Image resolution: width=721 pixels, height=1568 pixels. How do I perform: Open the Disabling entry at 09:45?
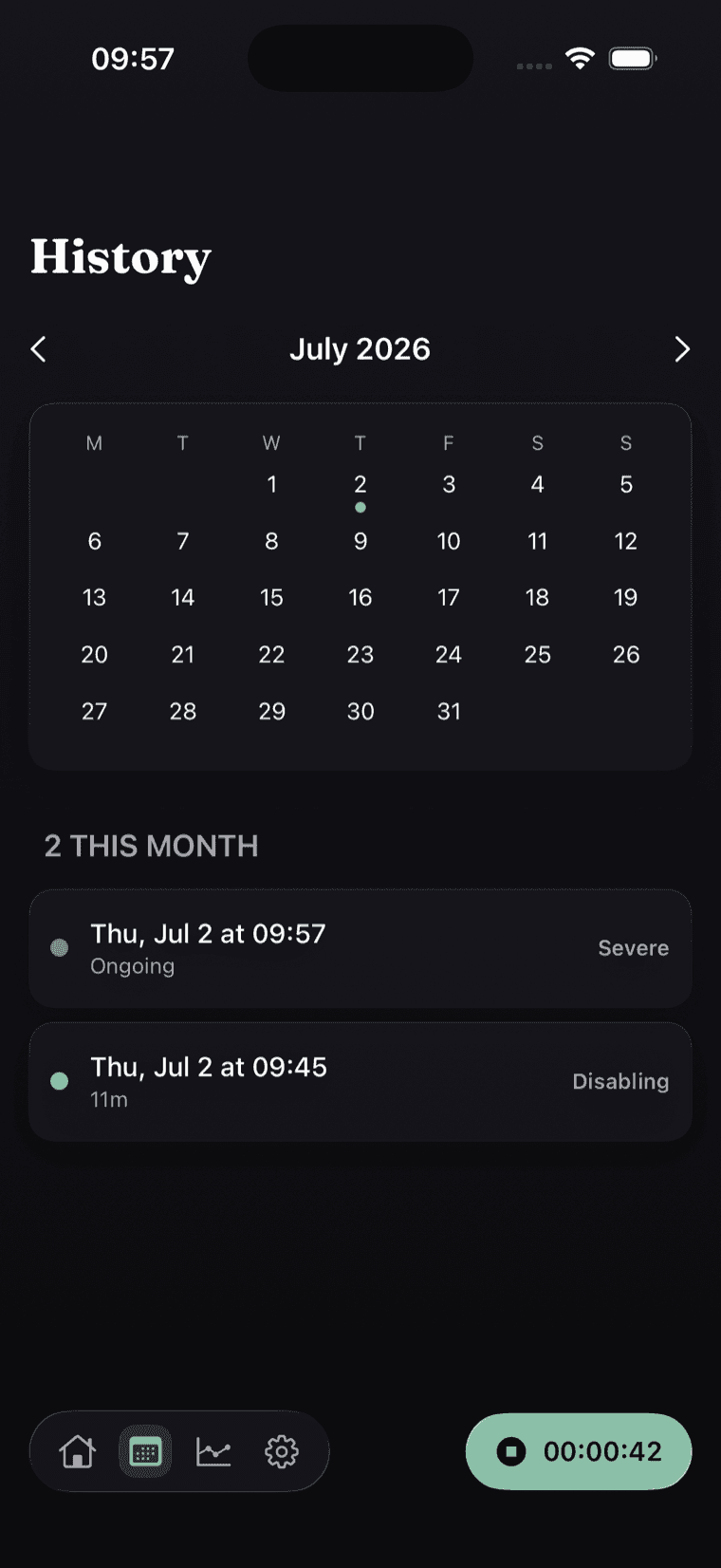click(x=360, y=1081)
